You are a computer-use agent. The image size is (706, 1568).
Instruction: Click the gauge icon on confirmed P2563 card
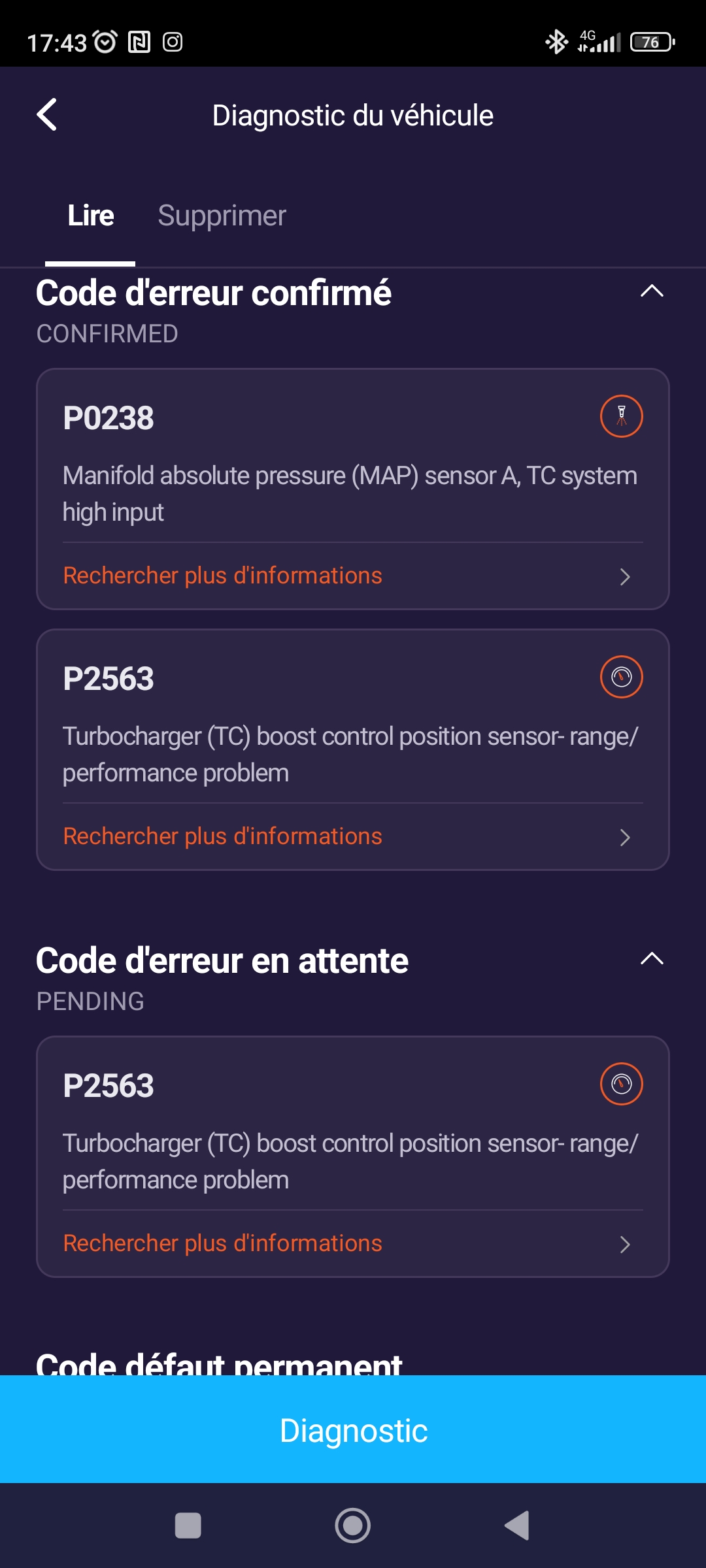coord(620,677)
